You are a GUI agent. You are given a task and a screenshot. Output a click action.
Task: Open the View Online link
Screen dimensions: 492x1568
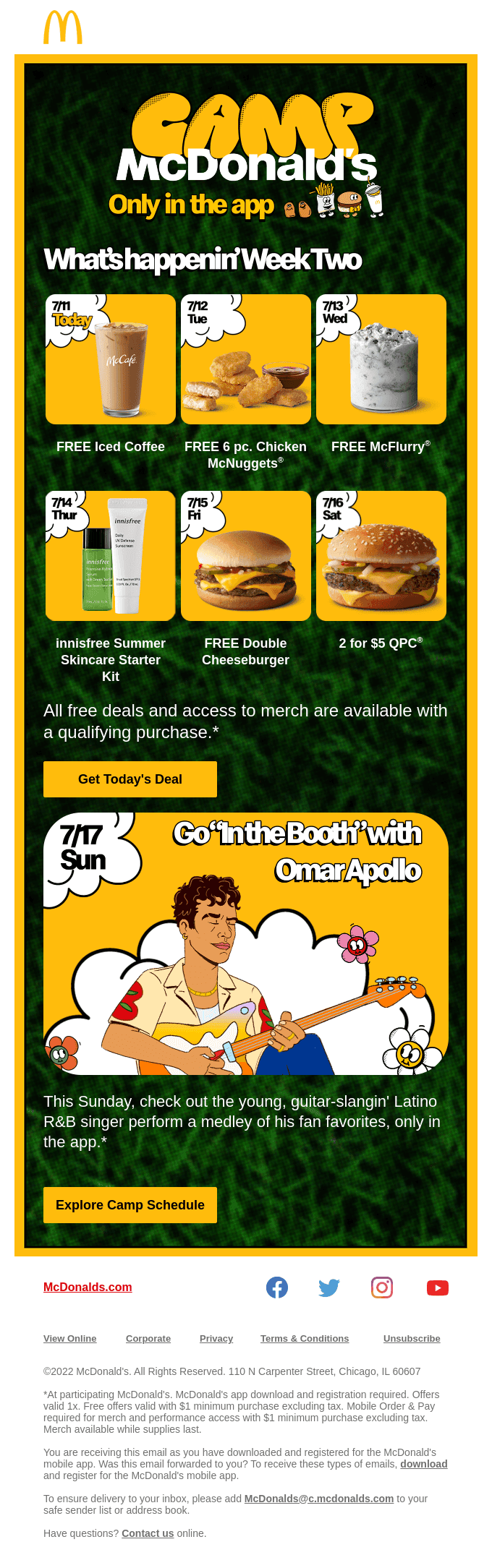point(69,1338)
